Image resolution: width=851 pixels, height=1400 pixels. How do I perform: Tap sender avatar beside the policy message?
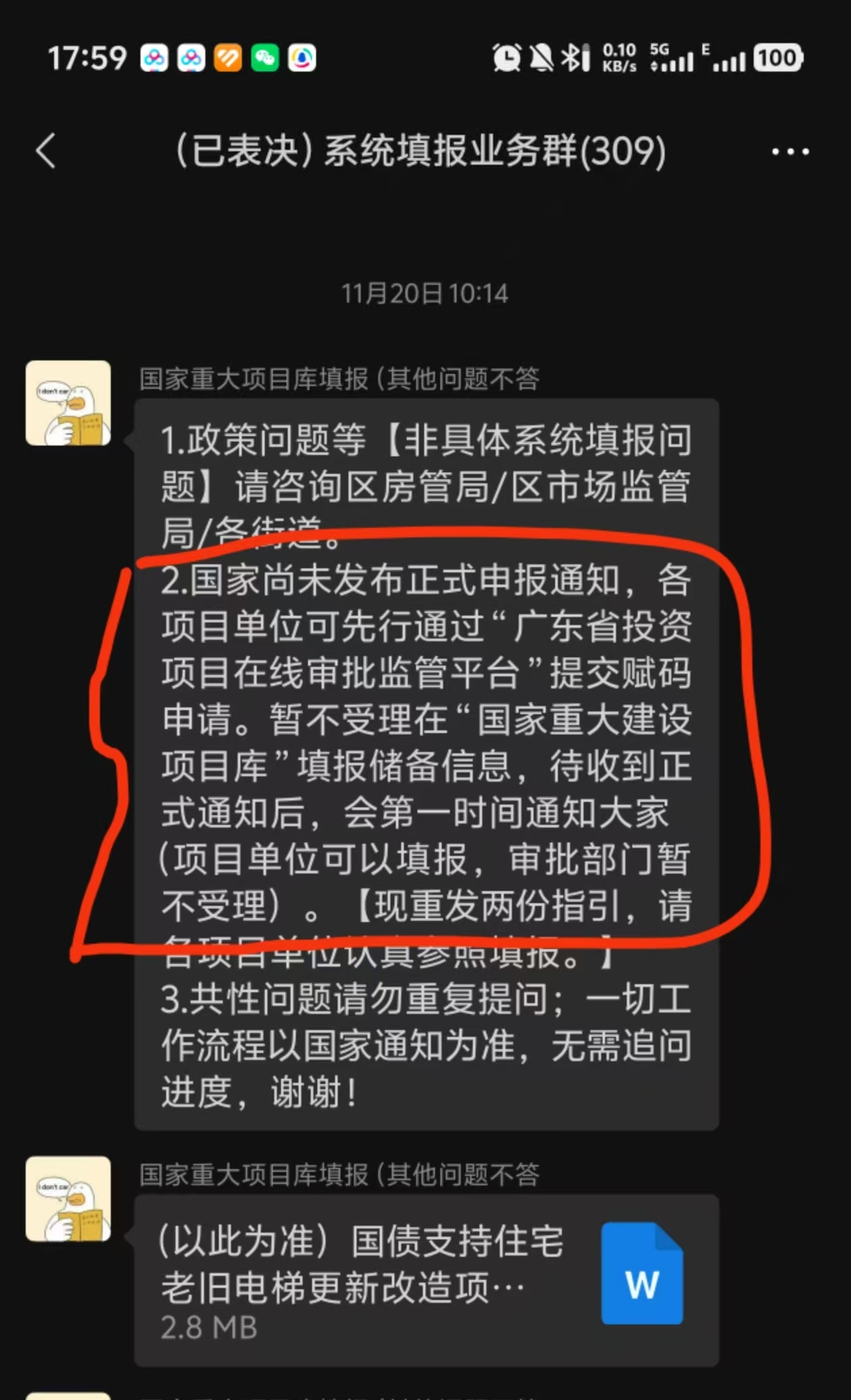point(68,403)
